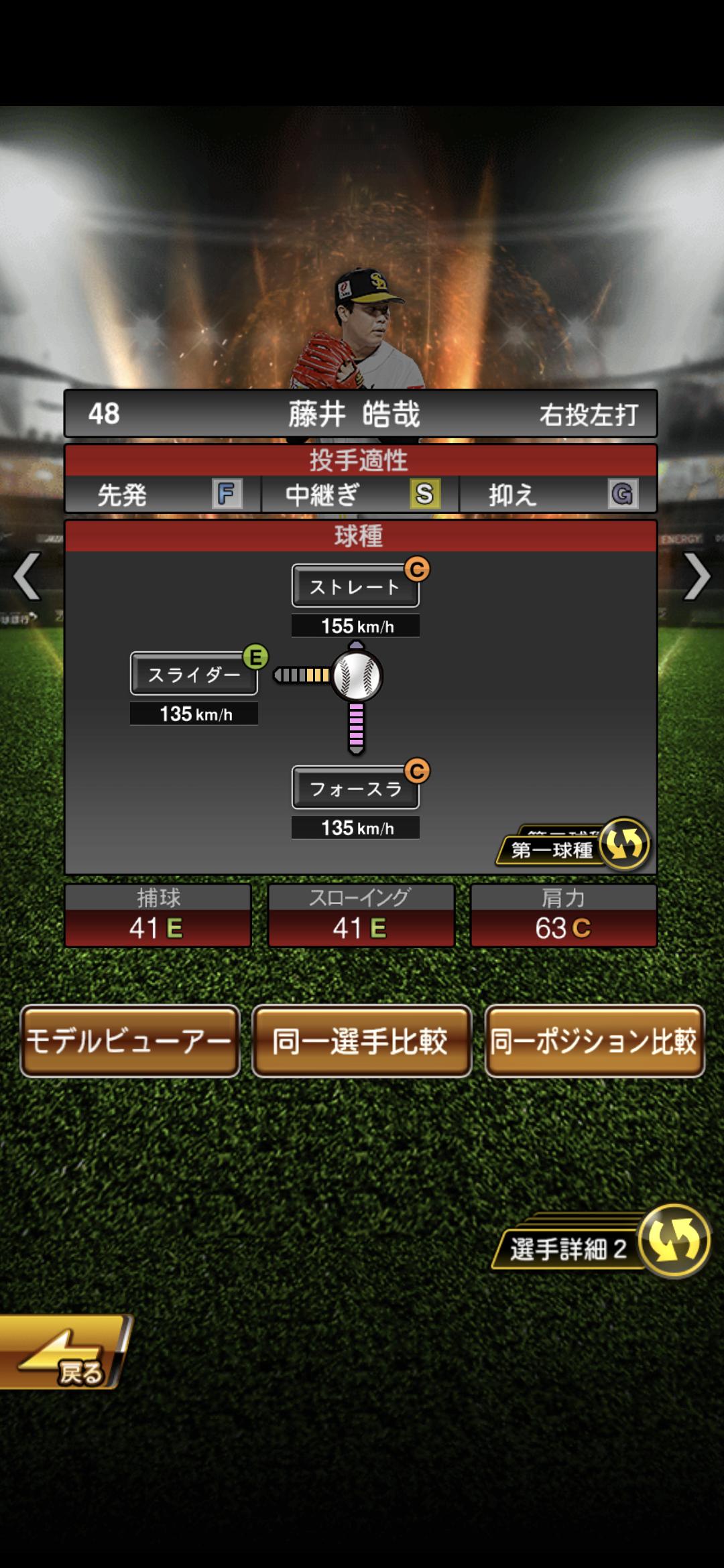The image size is (724, 1568).
Task: Toggle the 第一球種 pitch type switch
Action: click(x=574, y=844)
